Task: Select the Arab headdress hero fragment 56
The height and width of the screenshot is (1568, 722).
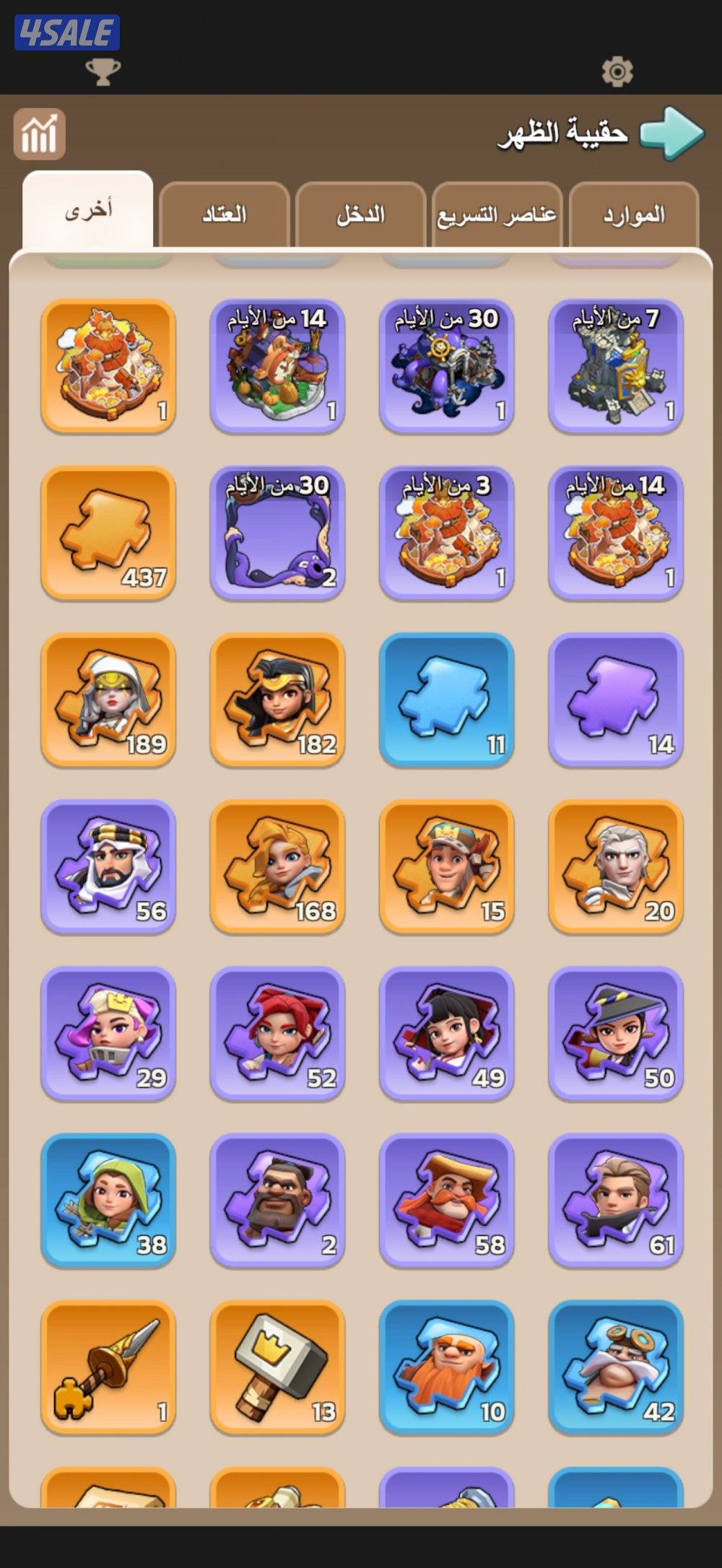Action: pyautogui.click(x=108, y=866)
